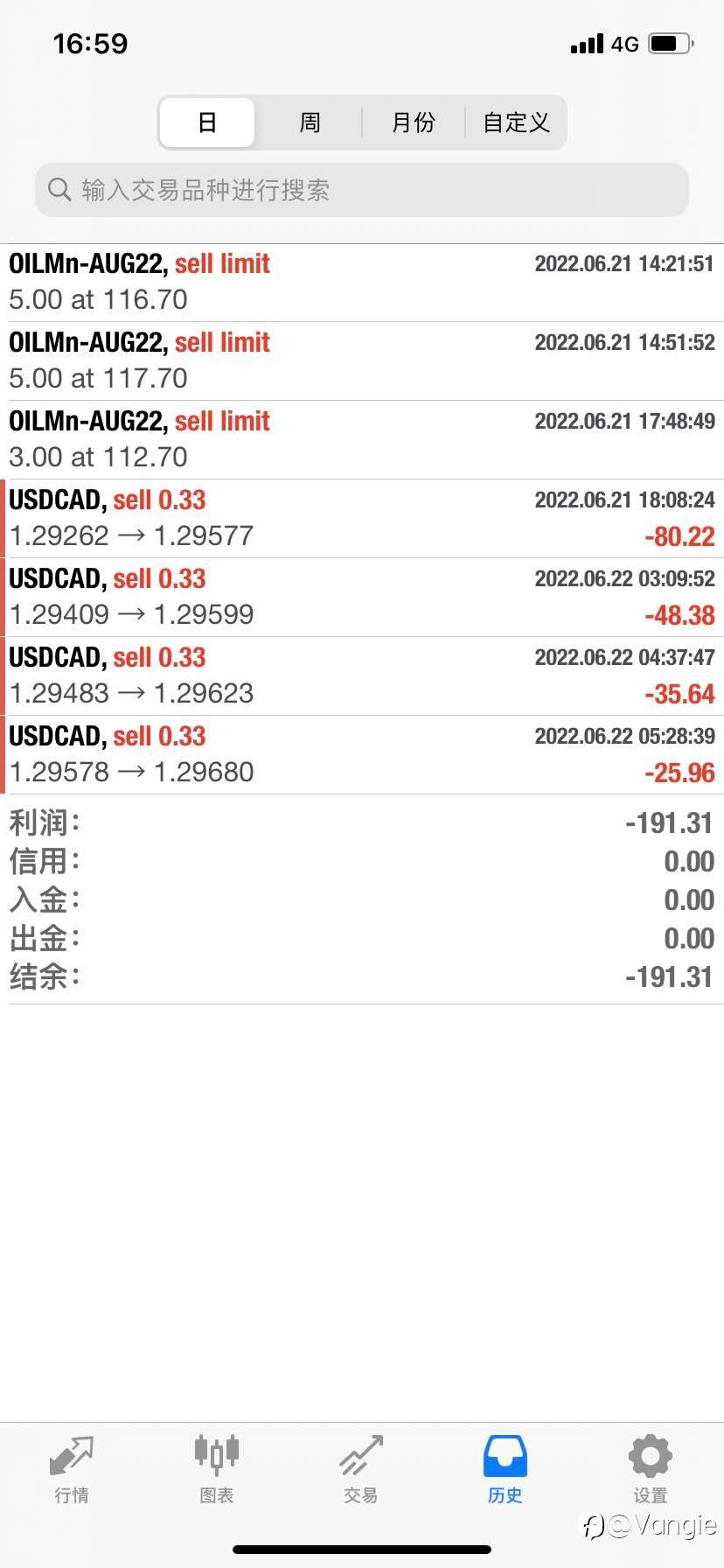Open the 图表 chart tab
This screenshot has height=1568, width=724.
tap(216, 1470)
